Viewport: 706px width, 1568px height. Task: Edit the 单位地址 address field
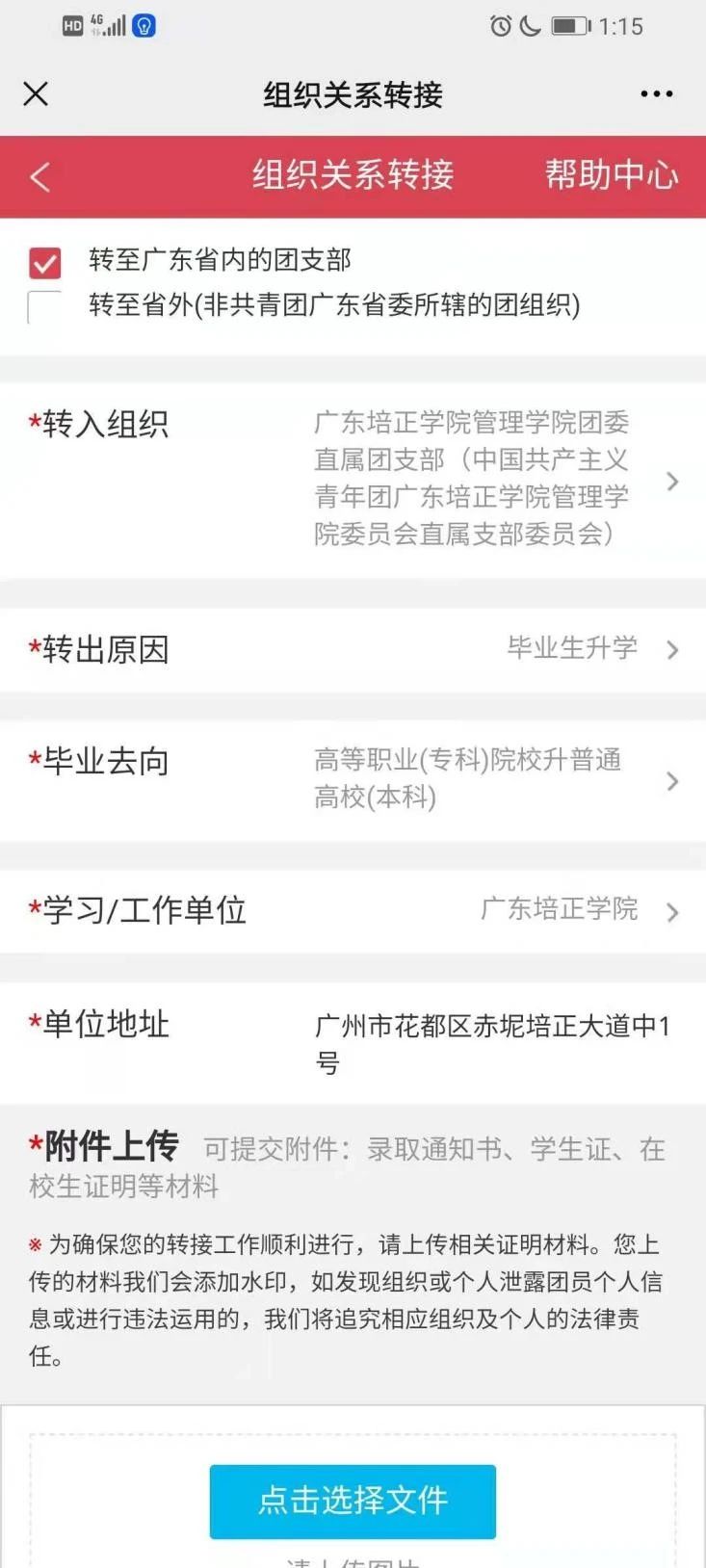click(491, 1043)
